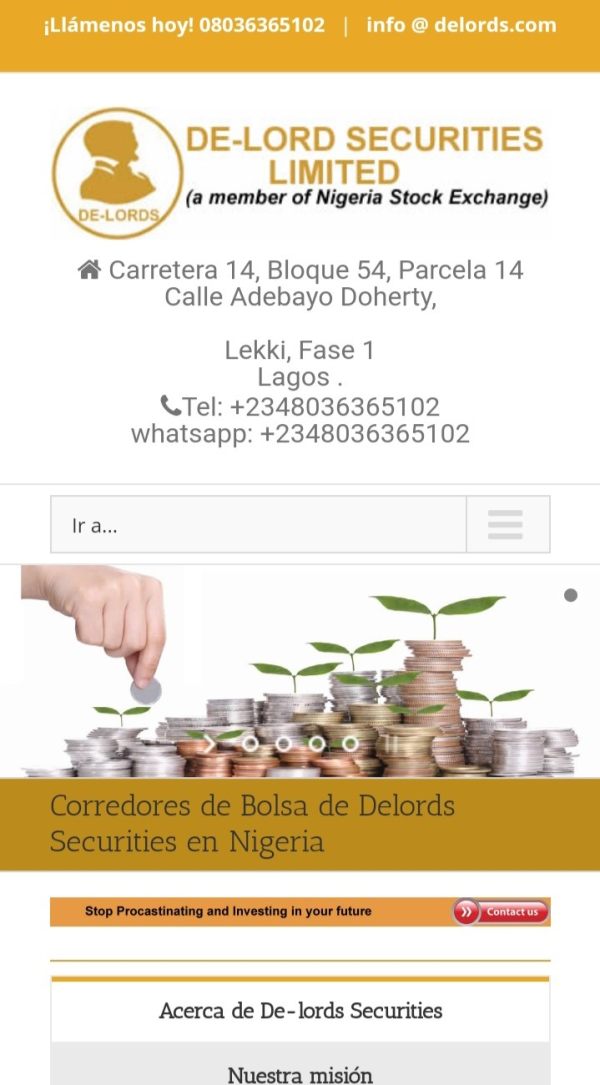Open the hamburger menu button
Screen dimensions: 600x1085
(x=508, y=525)
